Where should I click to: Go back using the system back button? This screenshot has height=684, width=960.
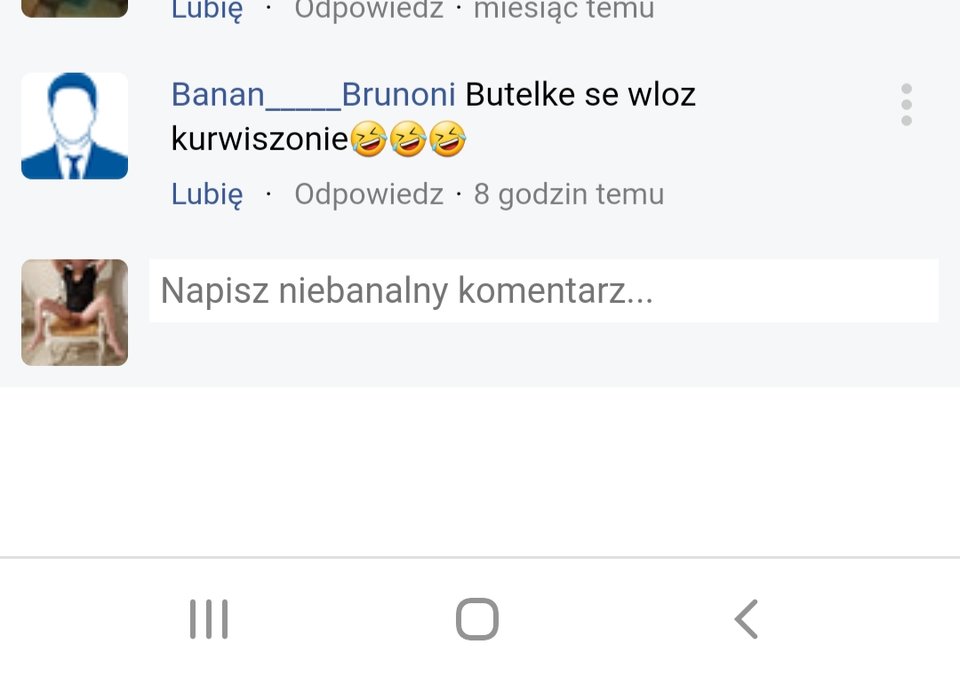click(746, 619)
